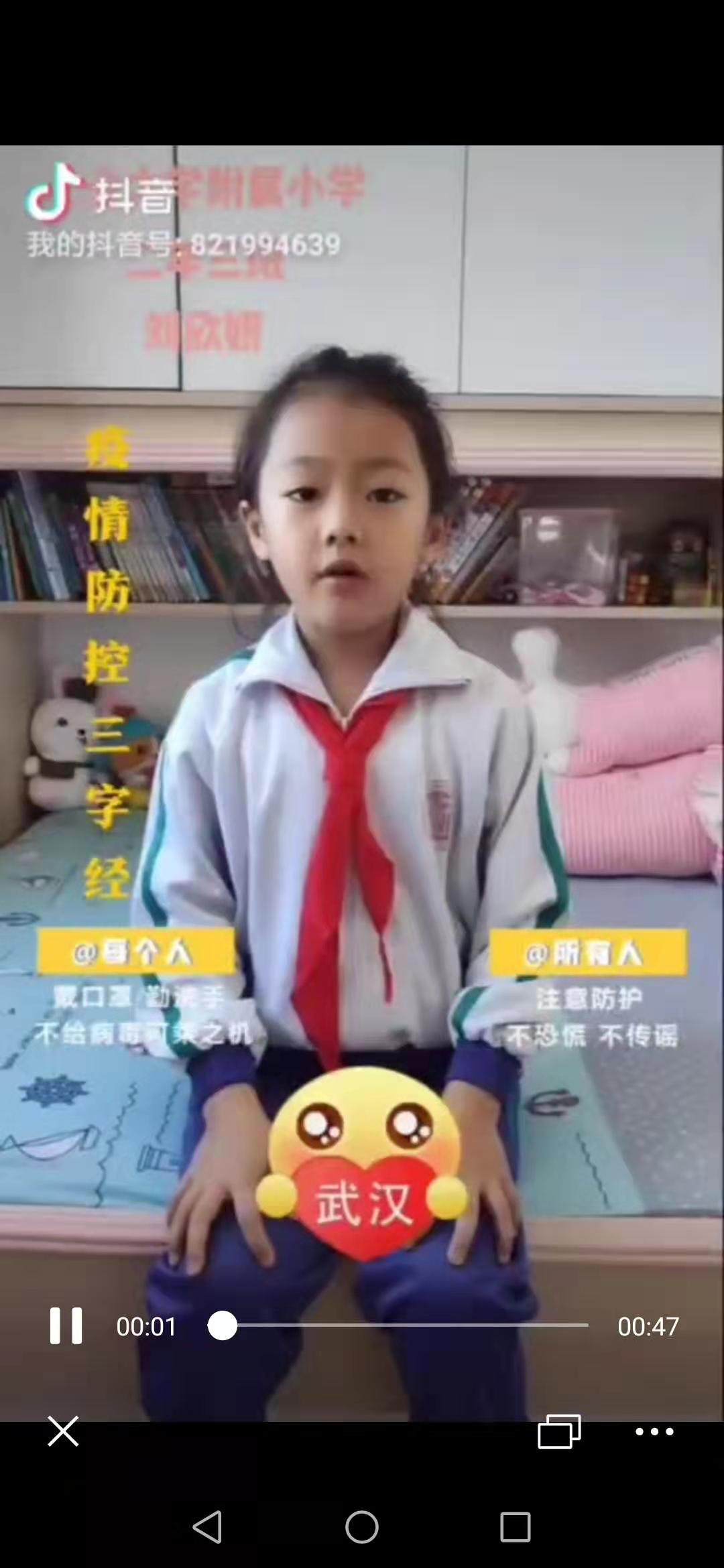Viewport: 724px width, 1568px height.
Task: Open the three-dot overflow menu
Action: [x=654, y=1431]
